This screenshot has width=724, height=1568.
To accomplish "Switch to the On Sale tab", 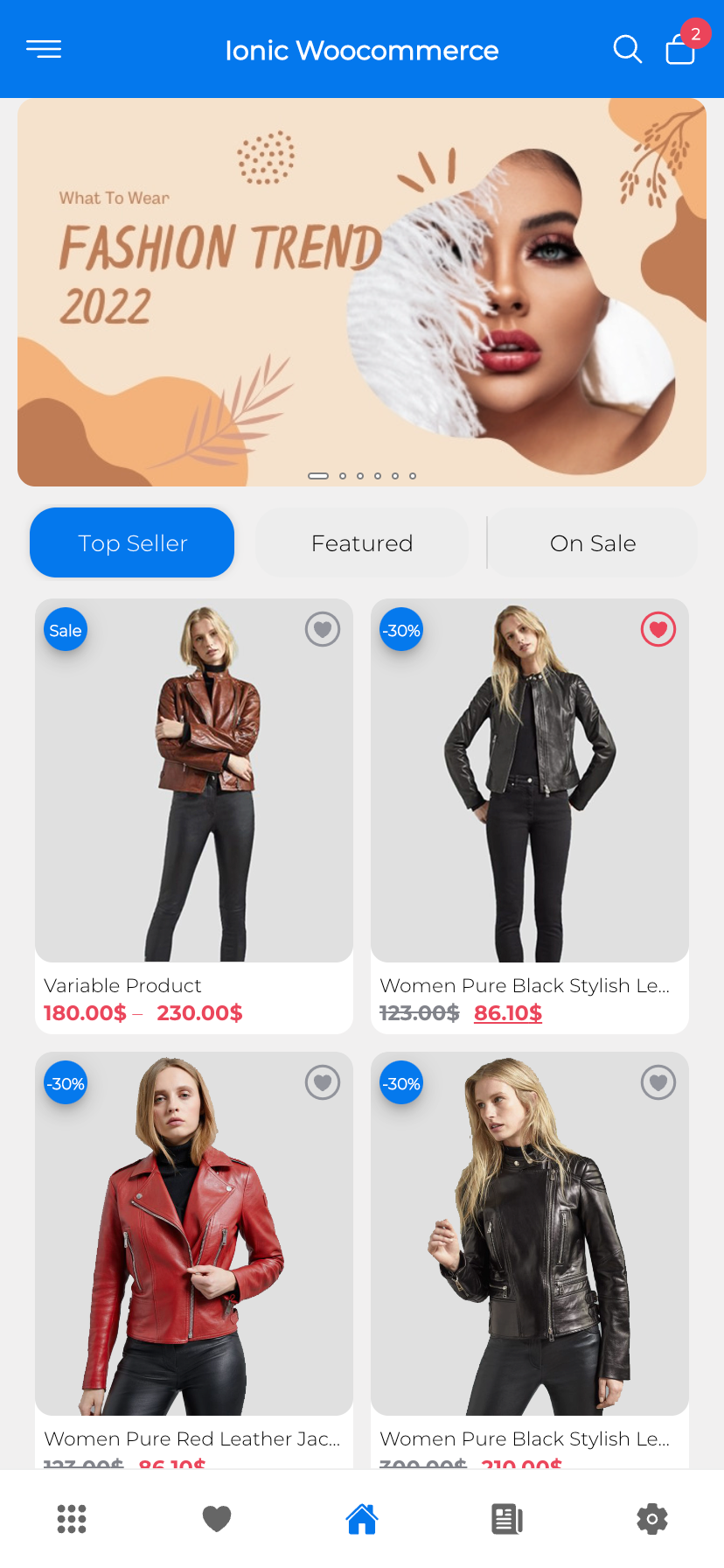I will [593, 542].
